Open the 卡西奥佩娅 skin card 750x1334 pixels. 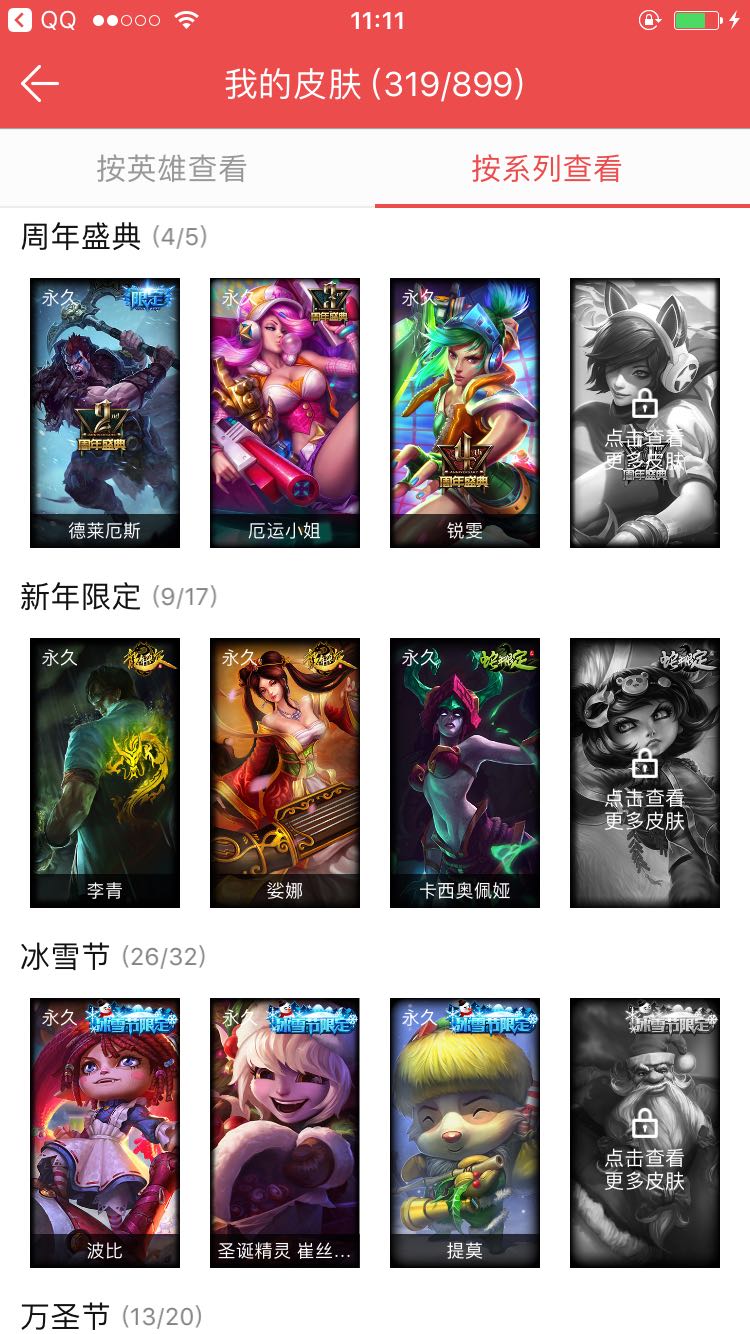pos(465,772)
